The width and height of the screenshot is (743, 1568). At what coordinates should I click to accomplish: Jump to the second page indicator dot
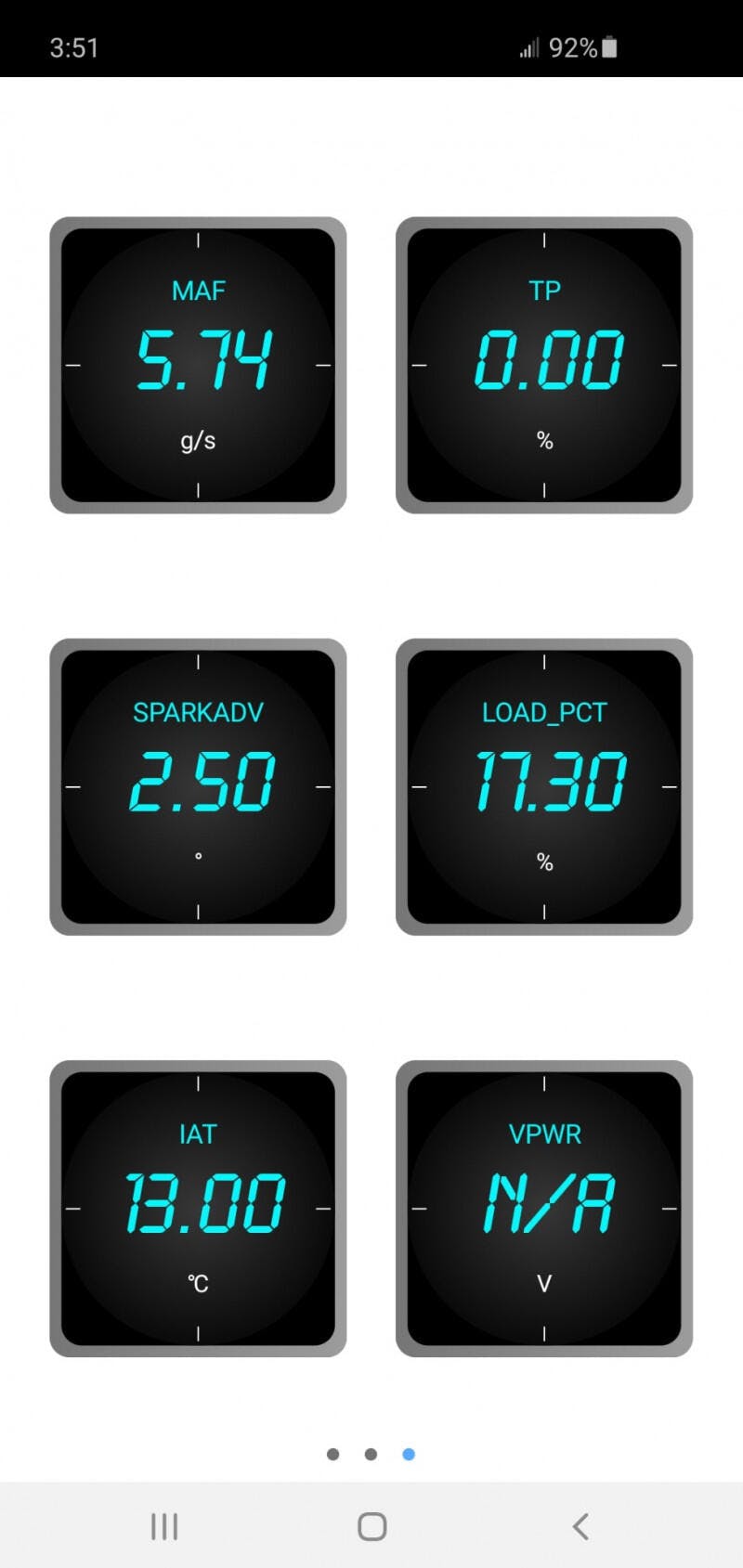[x=371, y=1454]
